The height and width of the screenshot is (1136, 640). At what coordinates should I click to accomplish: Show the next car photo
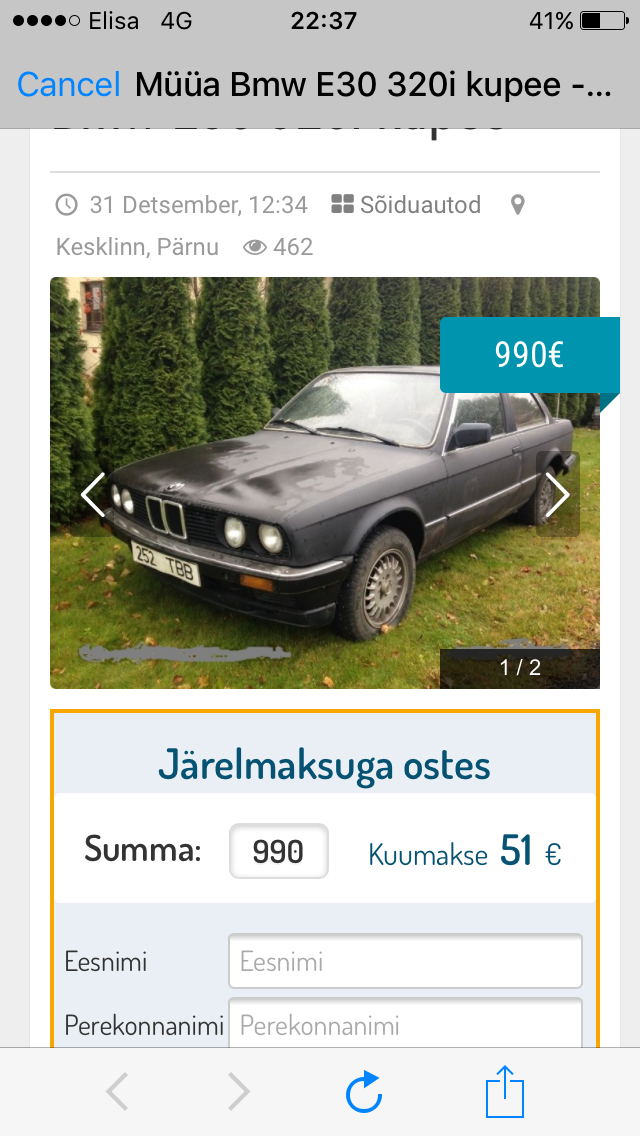tap(557, 494)
